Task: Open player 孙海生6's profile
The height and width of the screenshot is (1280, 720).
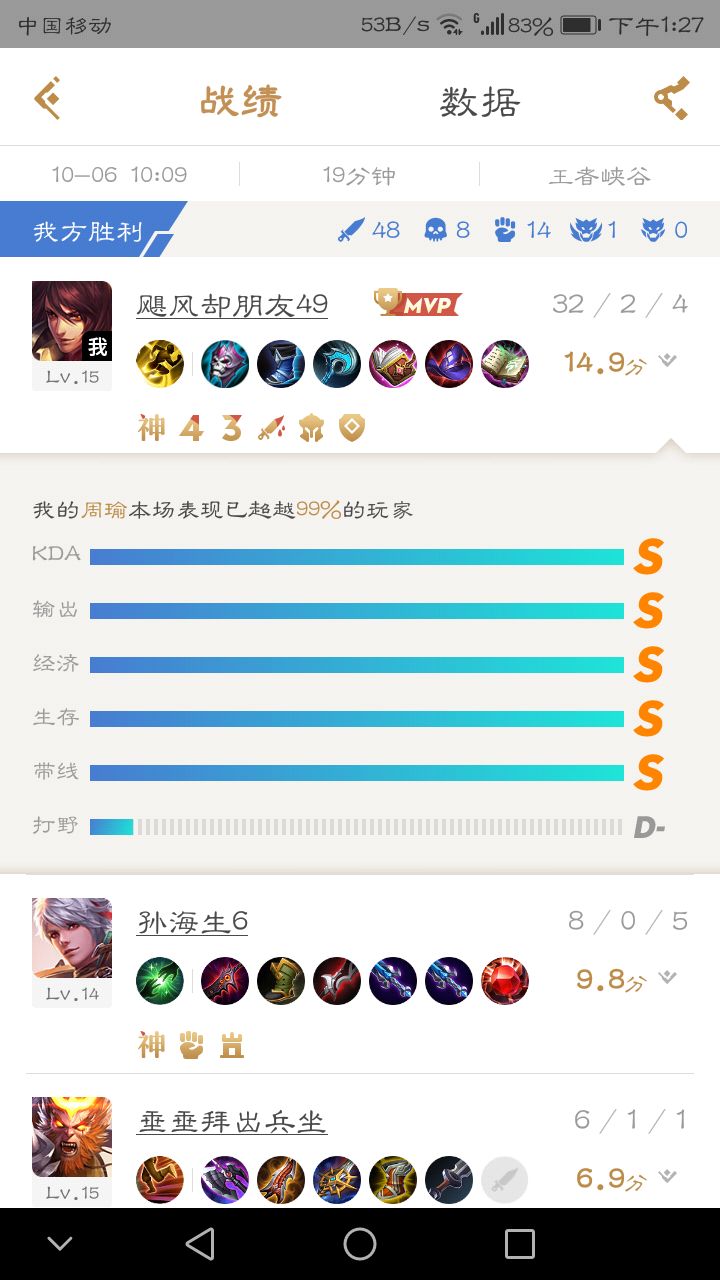Action: point(192,921)
